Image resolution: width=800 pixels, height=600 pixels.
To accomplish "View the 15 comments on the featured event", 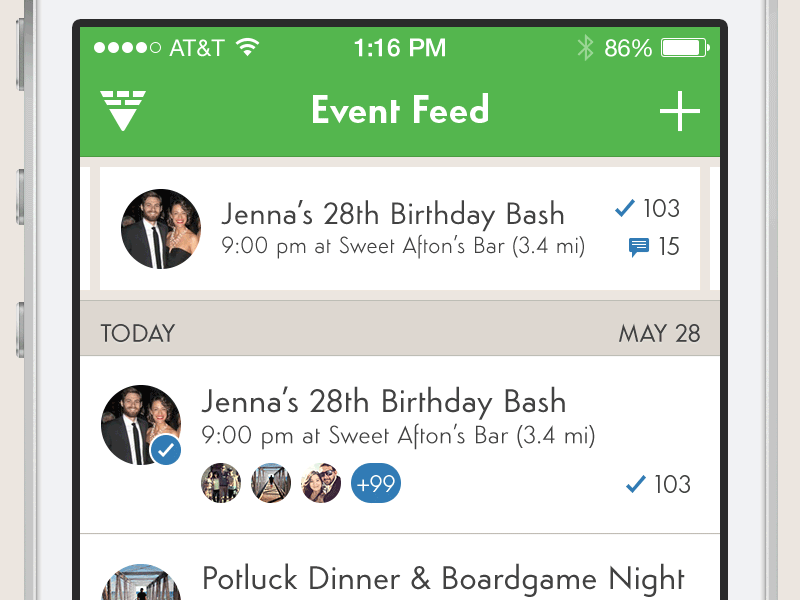I will click(x=654, y=246).
